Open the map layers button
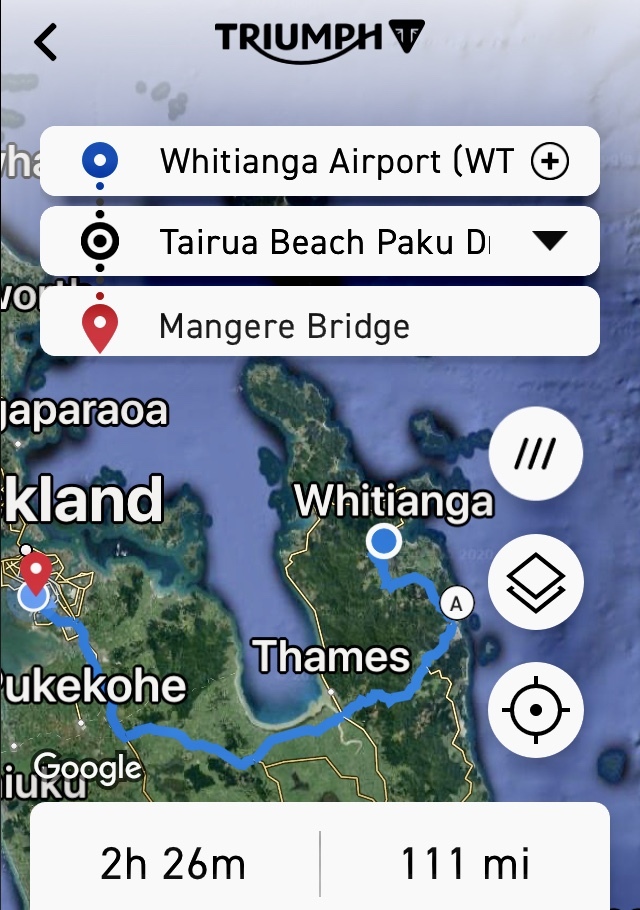The image size is (640, 910). pos(536,583)
